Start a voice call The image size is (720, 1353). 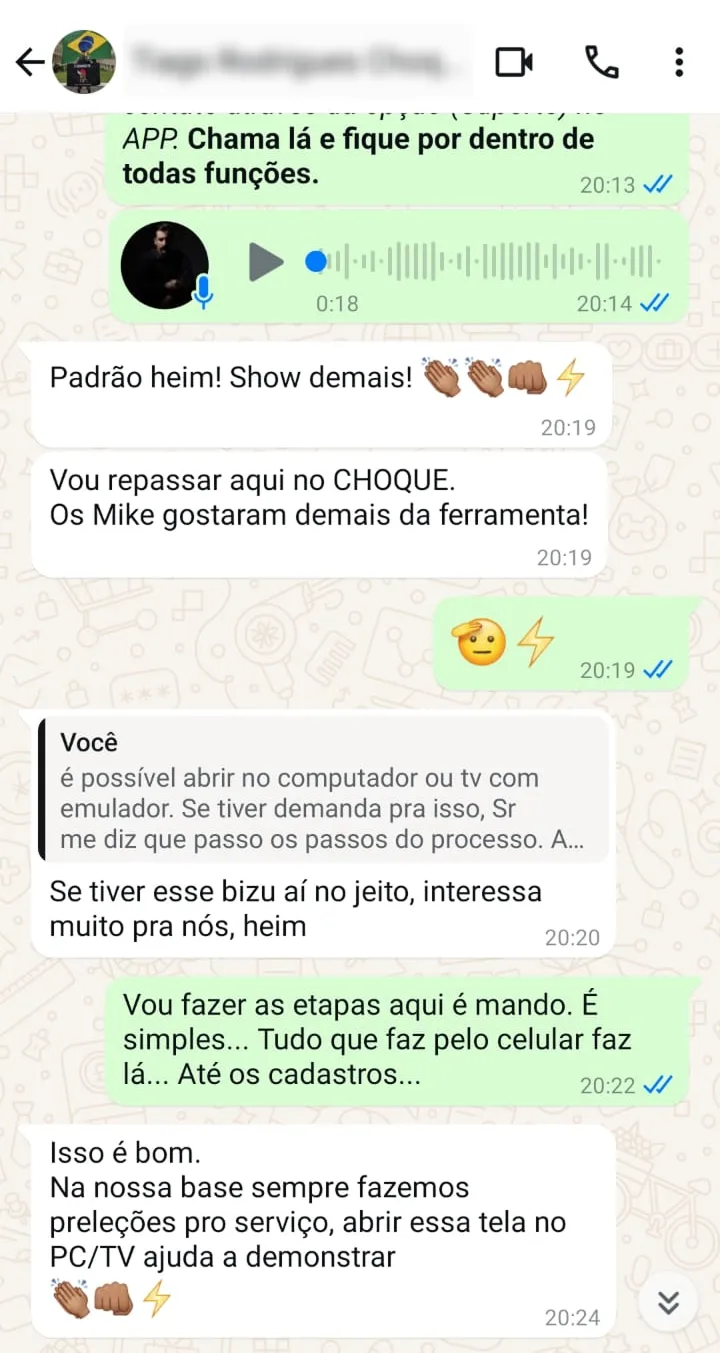[x=601, y=62]
